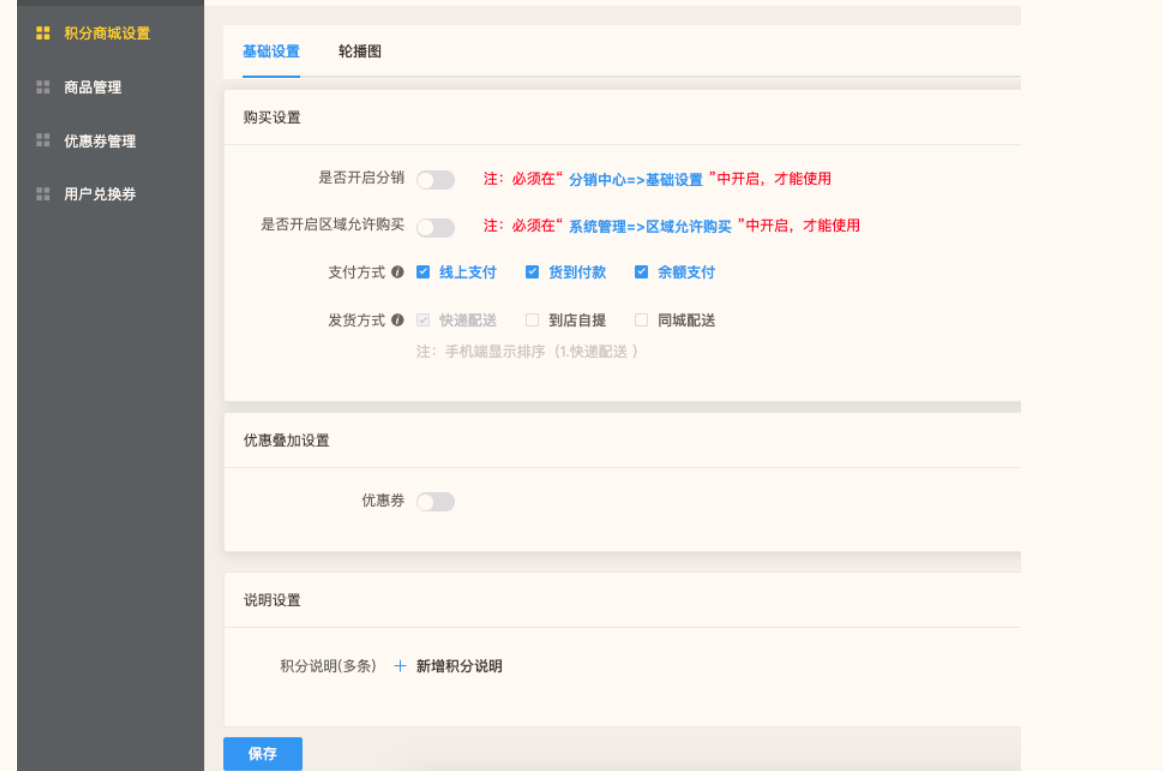
Task: Switch to the 轮播图 tab
Action: tap(360, 51)
